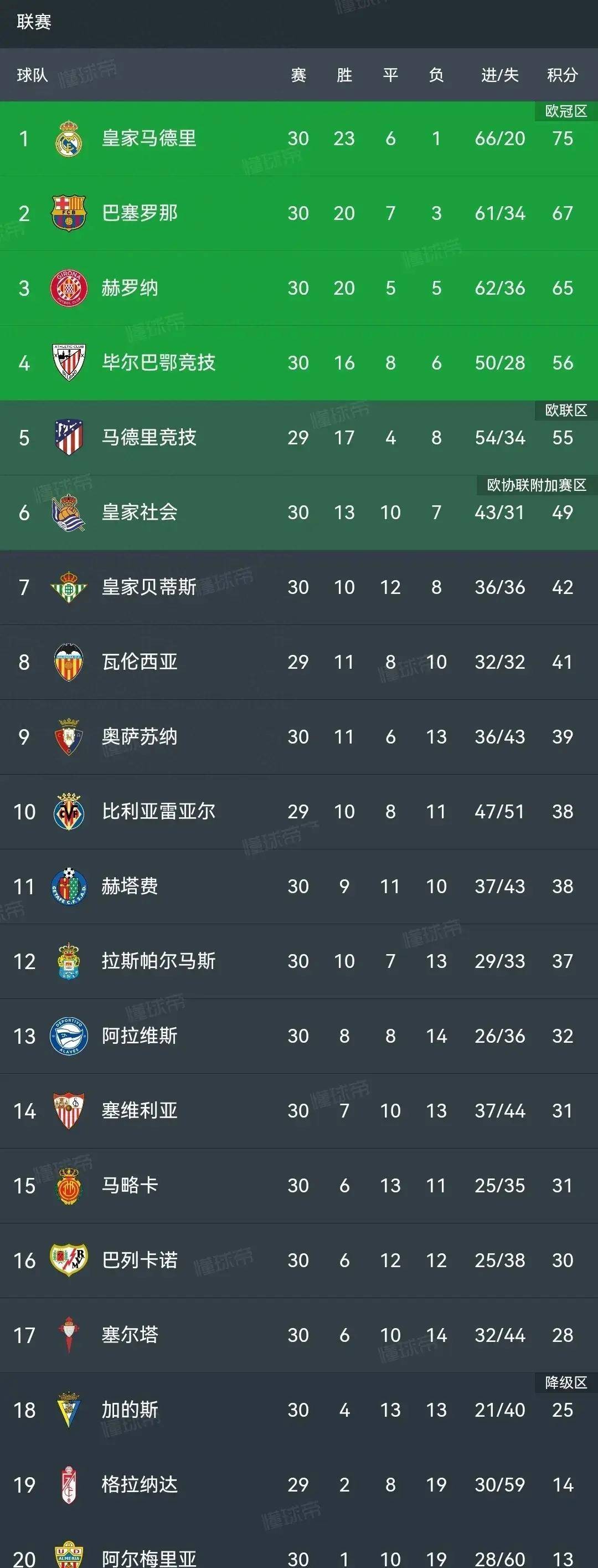This screenshot has width=598, height=1568.
Task: View the 格拉纳达 team page
Action: [x=140, y=1484]
